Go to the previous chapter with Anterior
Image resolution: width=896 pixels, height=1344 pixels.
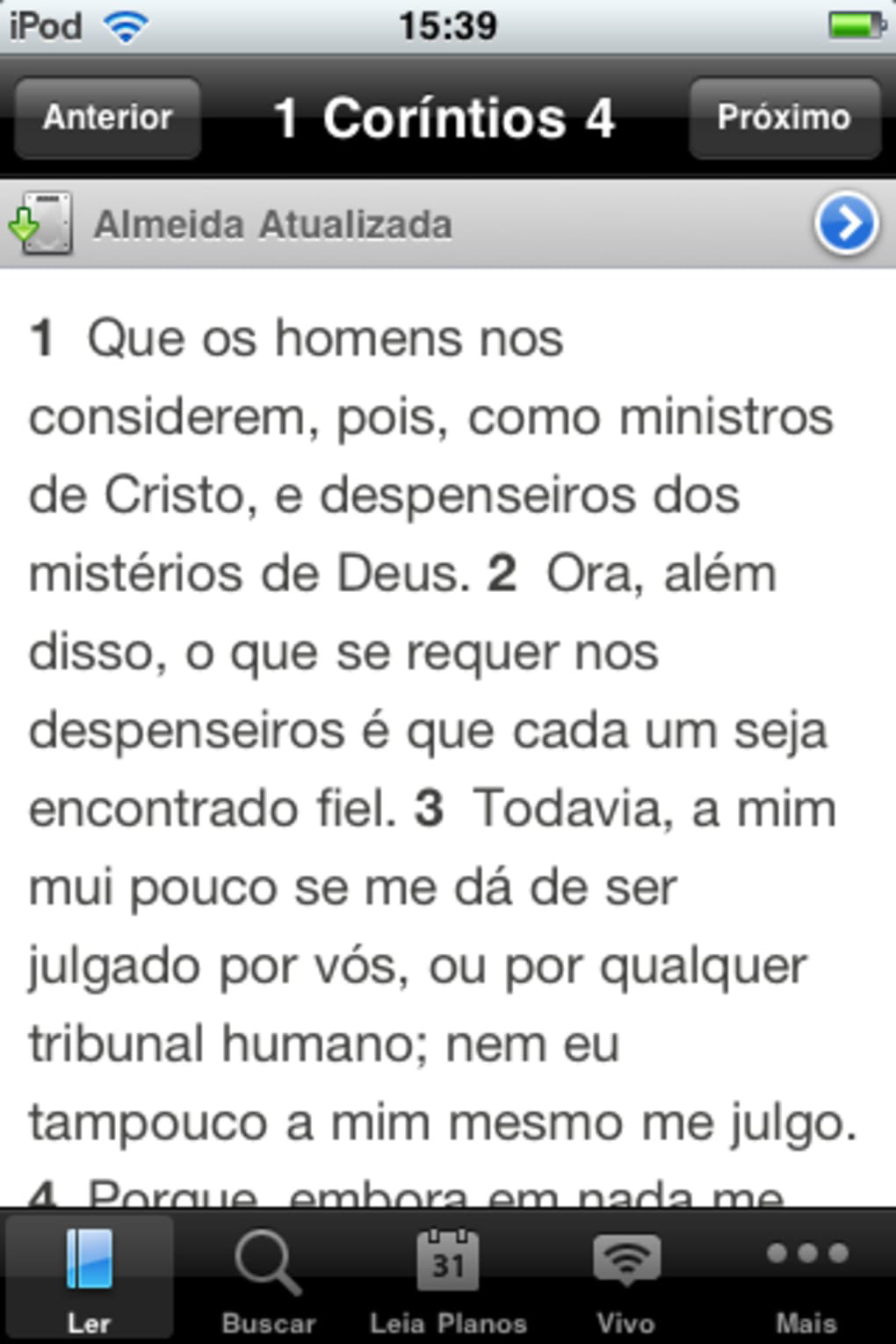pyautogui.click(x=107, y=118)
